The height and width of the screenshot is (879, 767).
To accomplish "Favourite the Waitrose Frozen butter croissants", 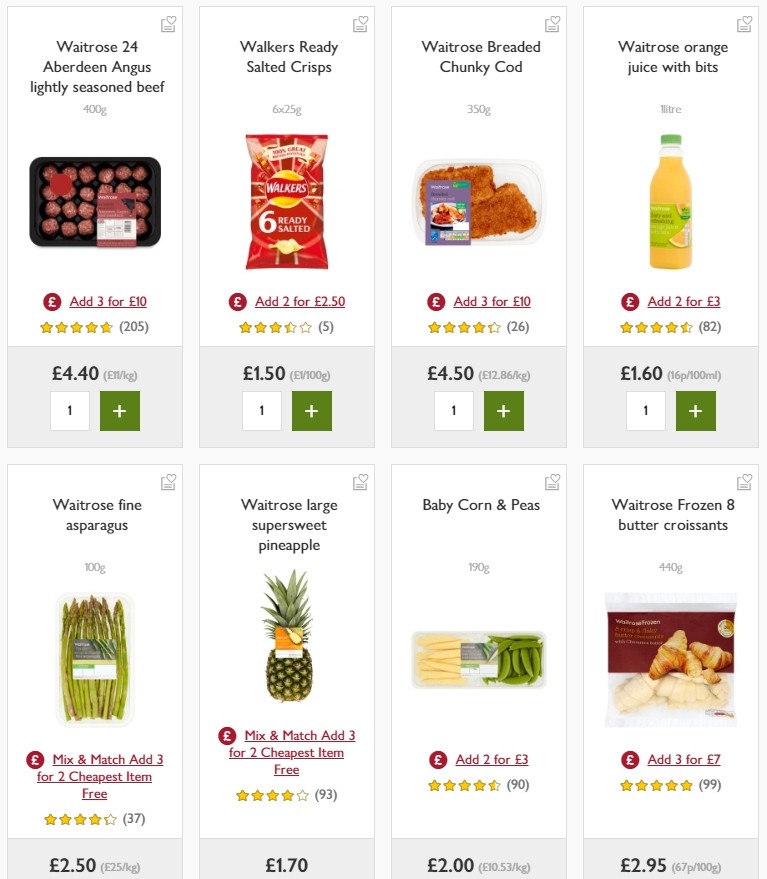I will point(744,481).
